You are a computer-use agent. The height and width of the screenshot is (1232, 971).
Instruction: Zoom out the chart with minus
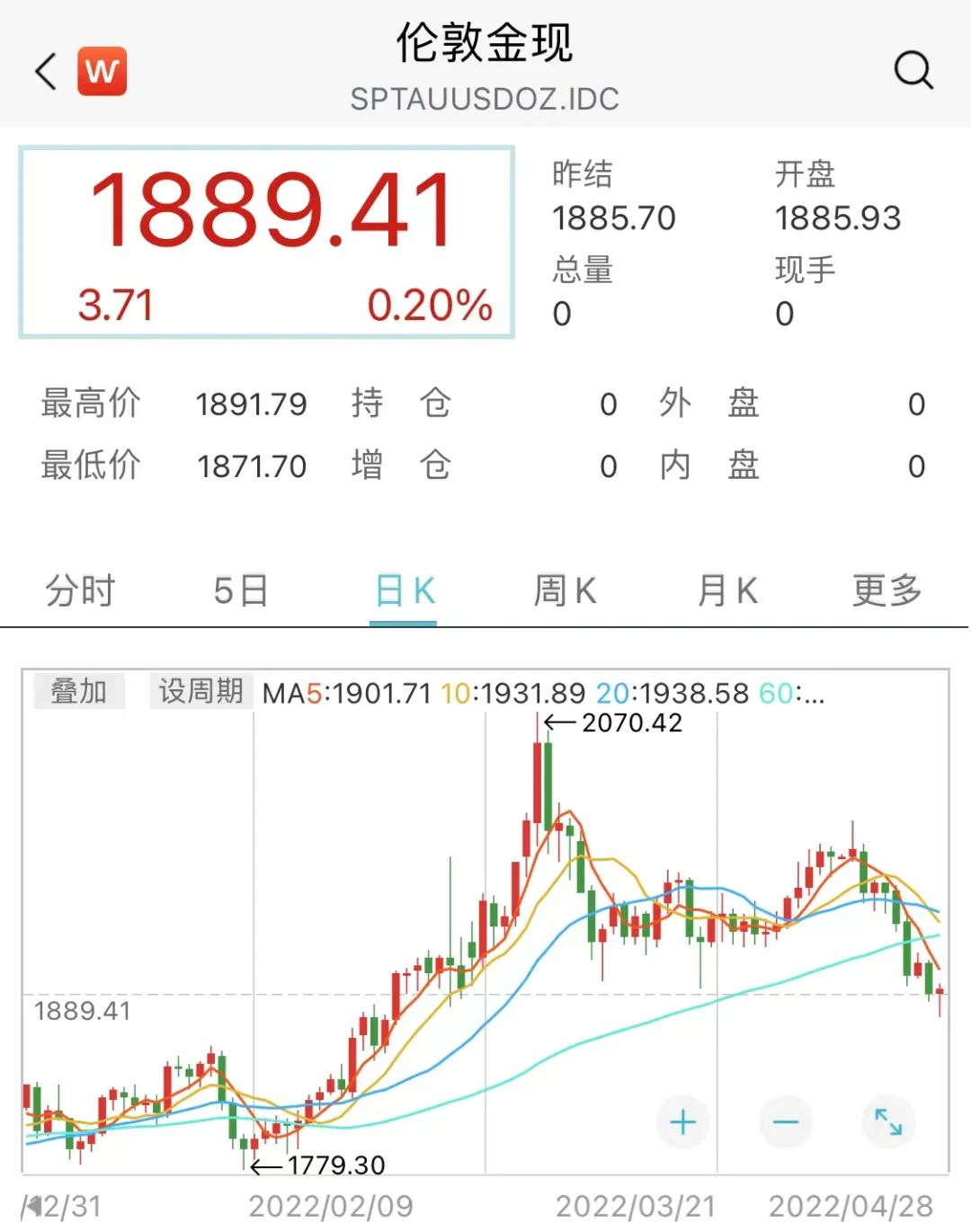pyautogui.click(x=785, y=1122)
